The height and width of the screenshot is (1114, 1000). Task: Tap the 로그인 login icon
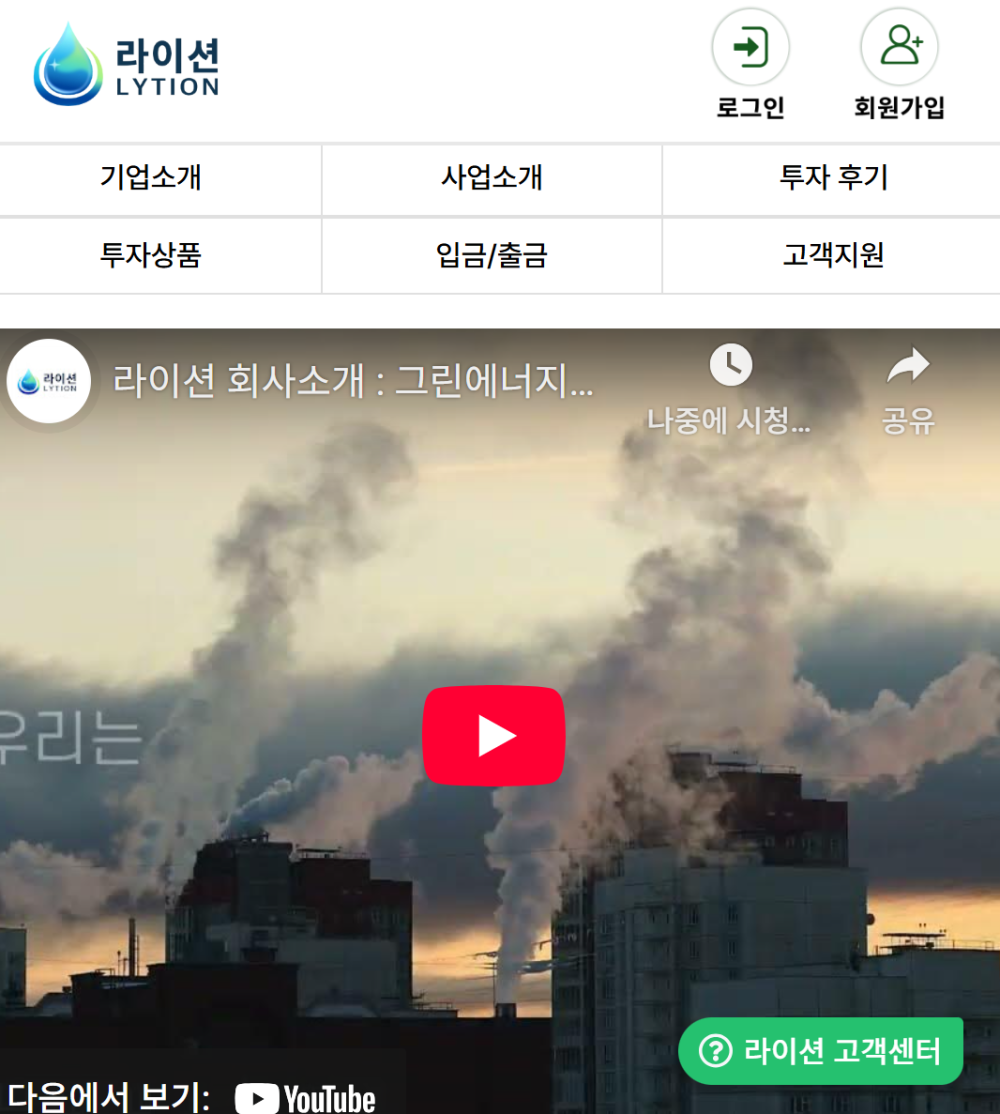tap(750, 48)
